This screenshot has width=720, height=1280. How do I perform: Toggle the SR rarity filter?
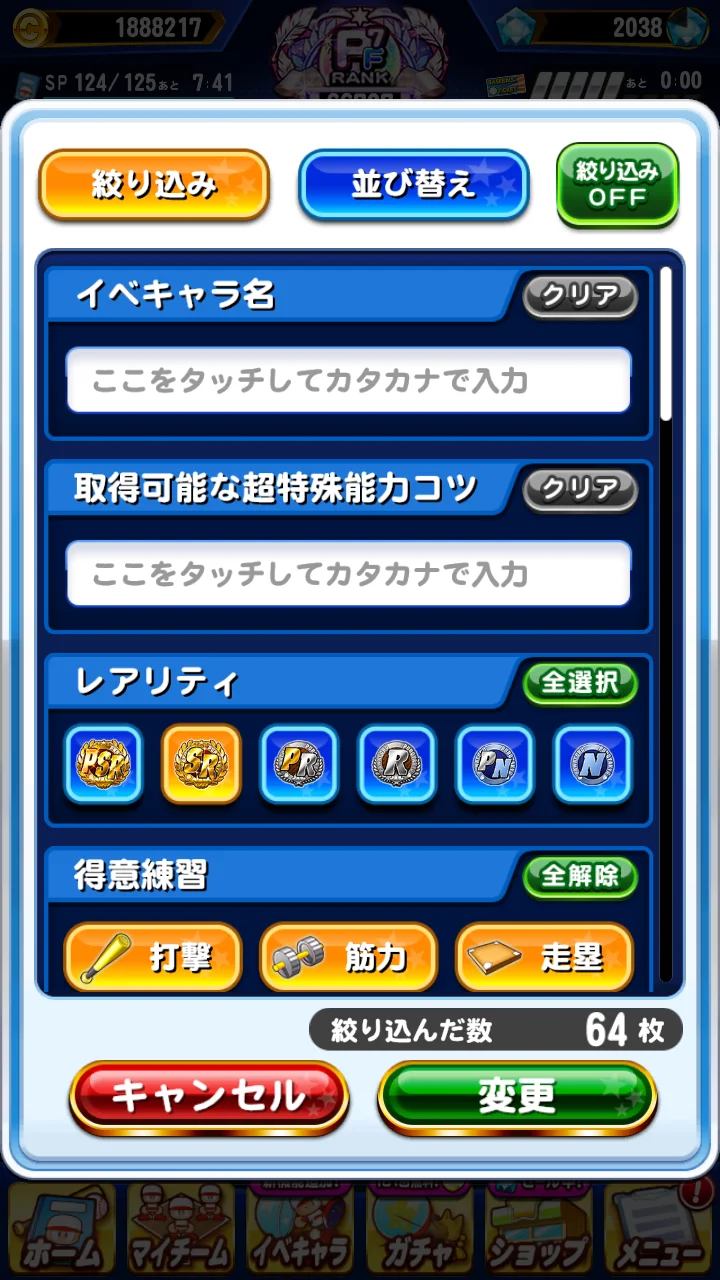tap(201, 764)
